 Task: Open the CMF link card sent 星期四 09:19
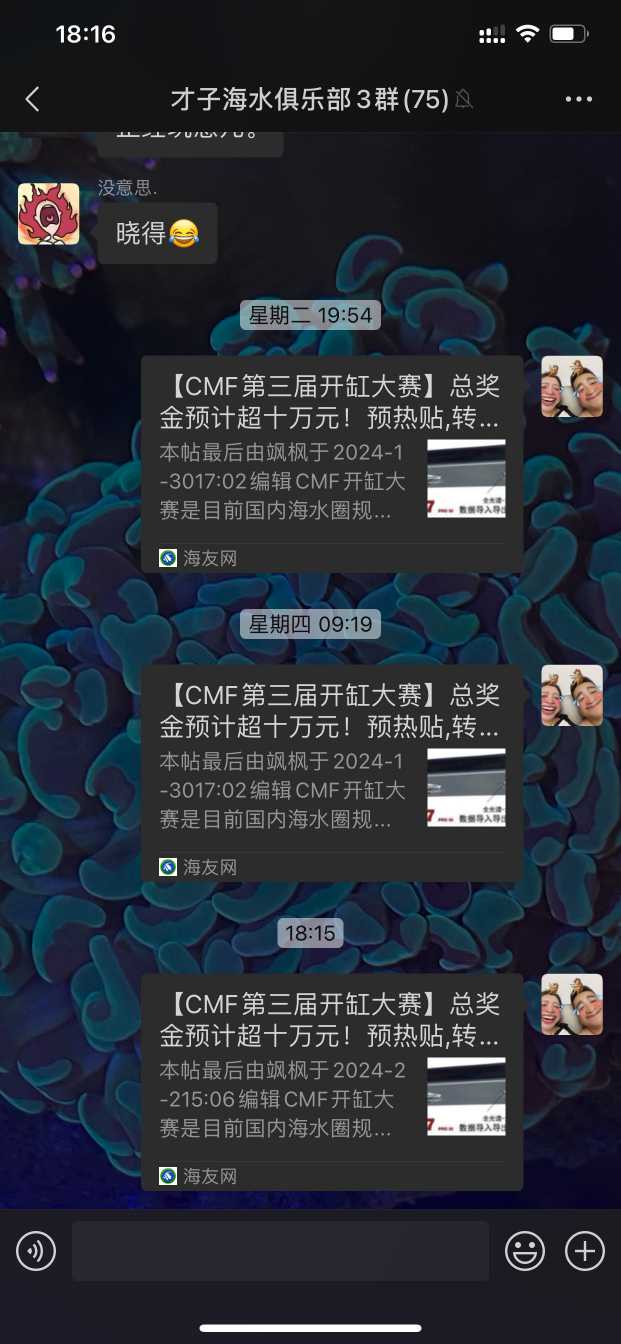coord(331,773)
